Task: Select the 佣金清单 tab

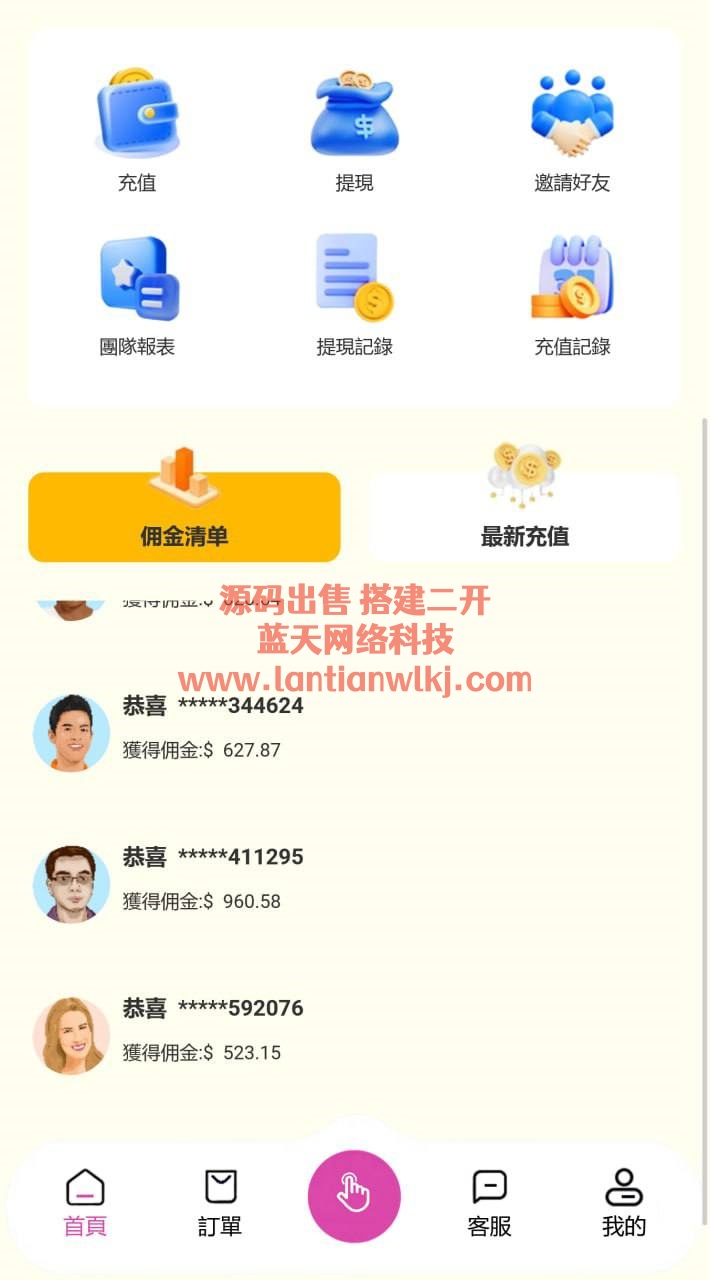Action: coord(184,518)
